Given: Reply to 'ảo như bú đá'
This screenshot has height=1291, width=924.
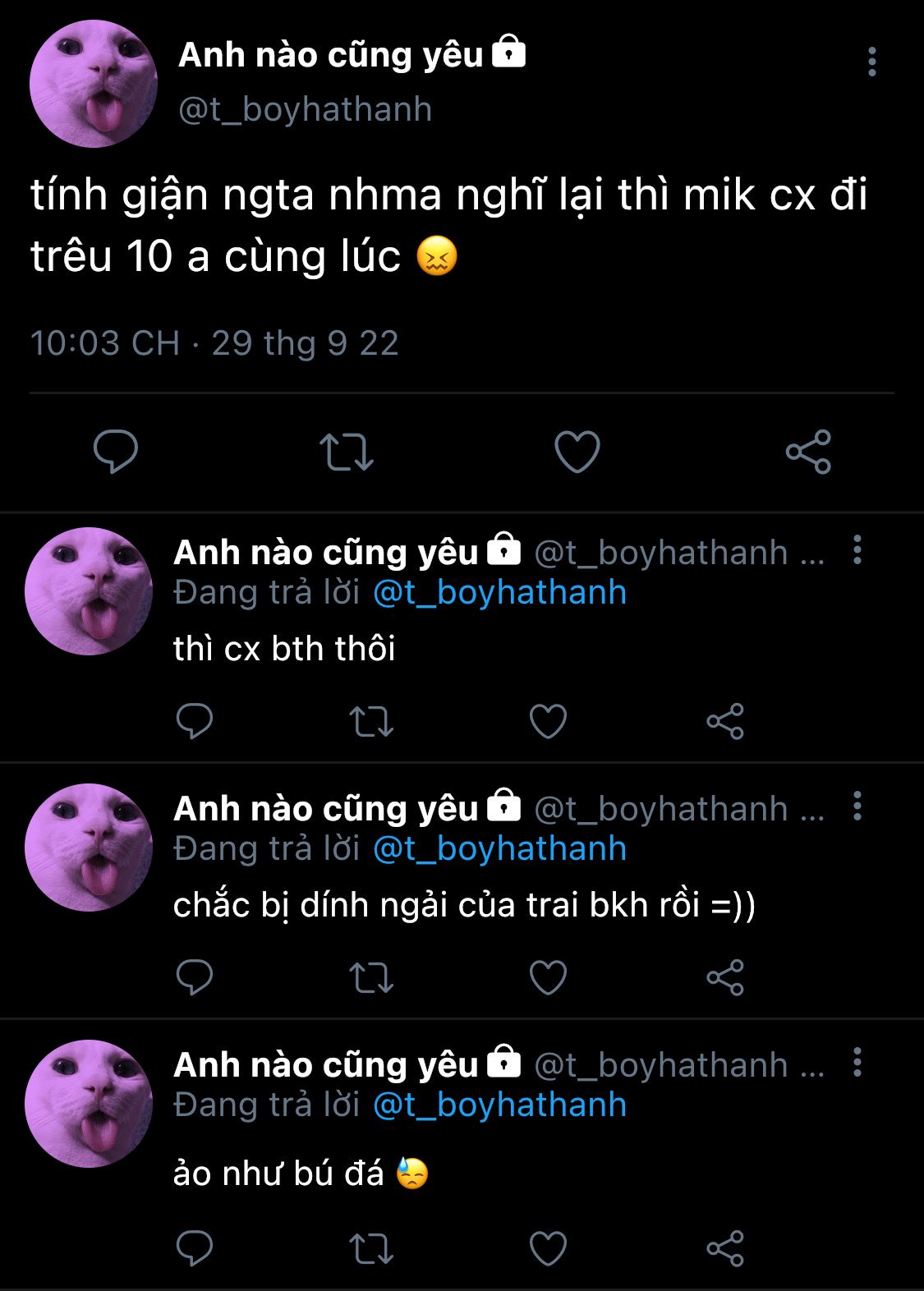Looking at the screenshot, I should (x=195, y=1249).
